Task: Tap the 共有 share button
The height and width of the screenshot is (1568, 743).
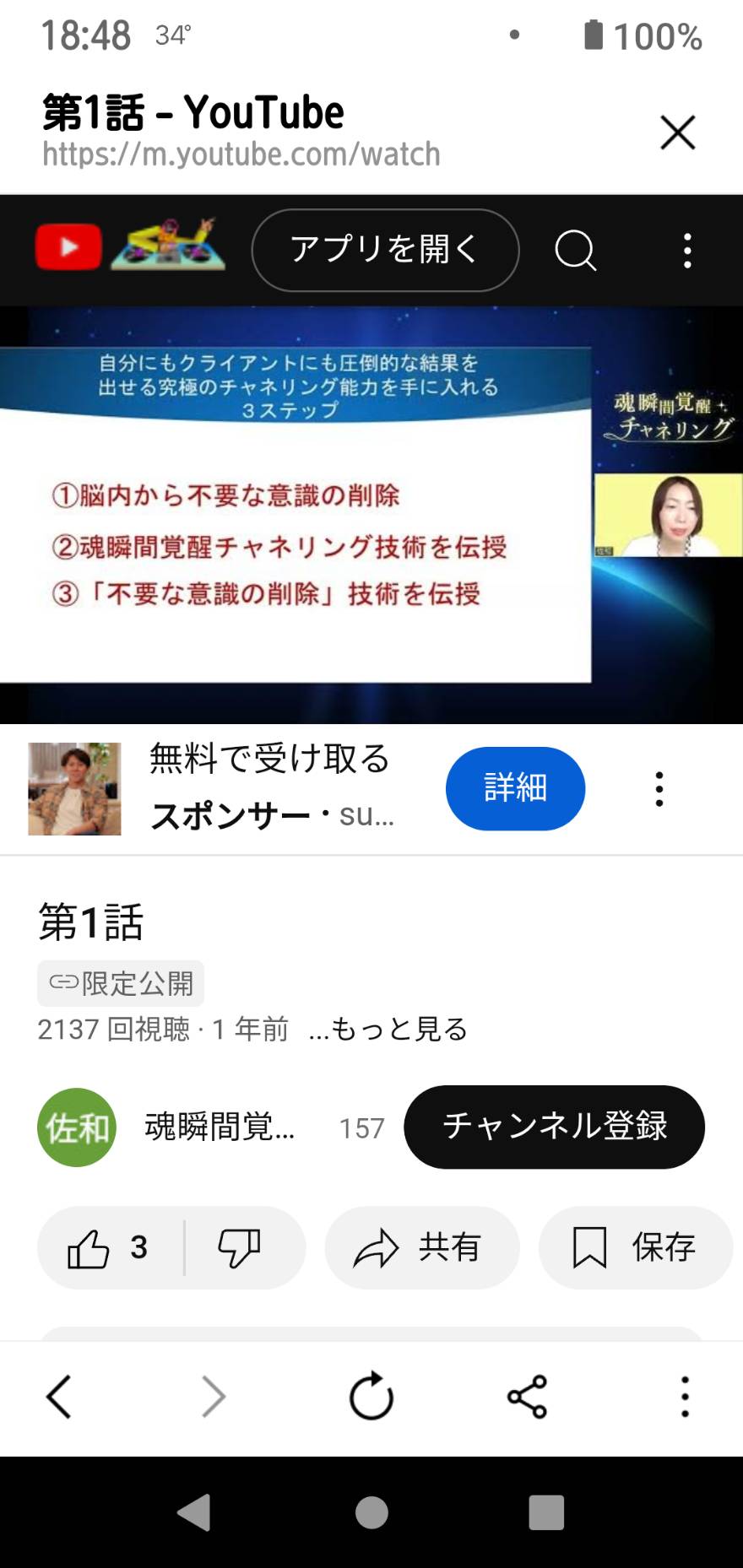Action: click(x=421, y=1247)
